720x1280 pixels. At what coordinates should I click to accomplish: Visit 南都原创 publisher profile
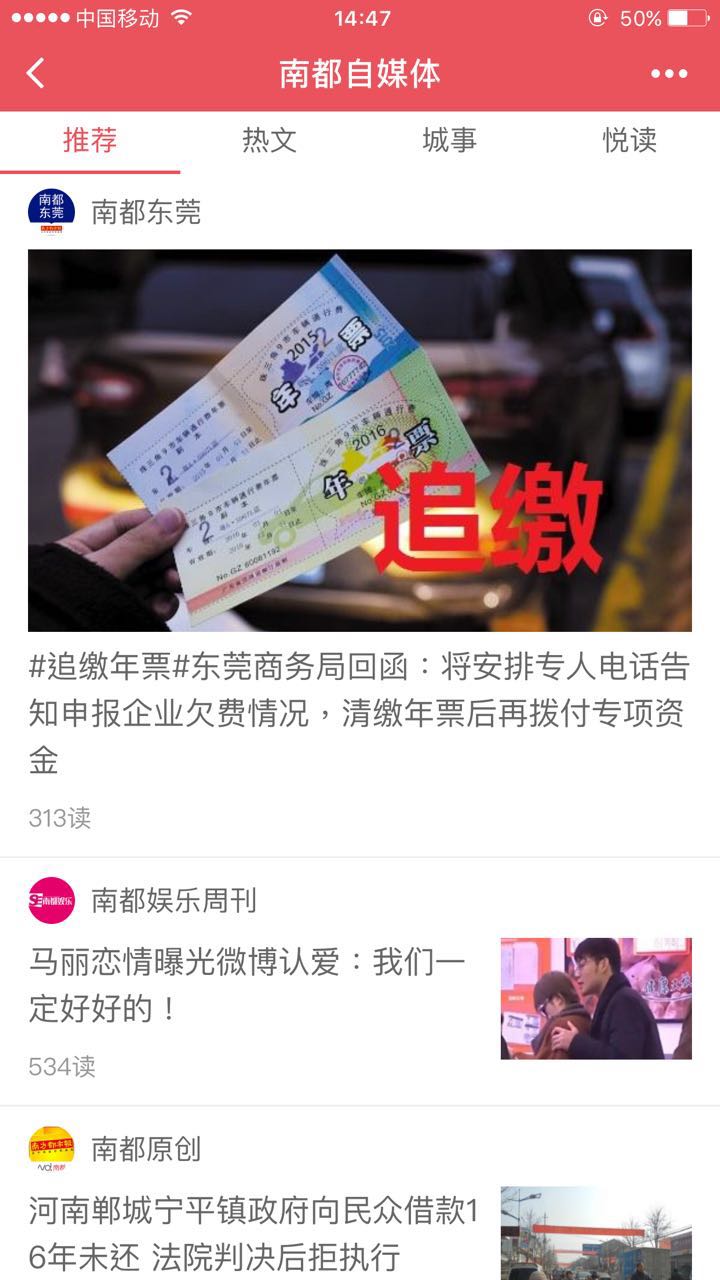146,1149
